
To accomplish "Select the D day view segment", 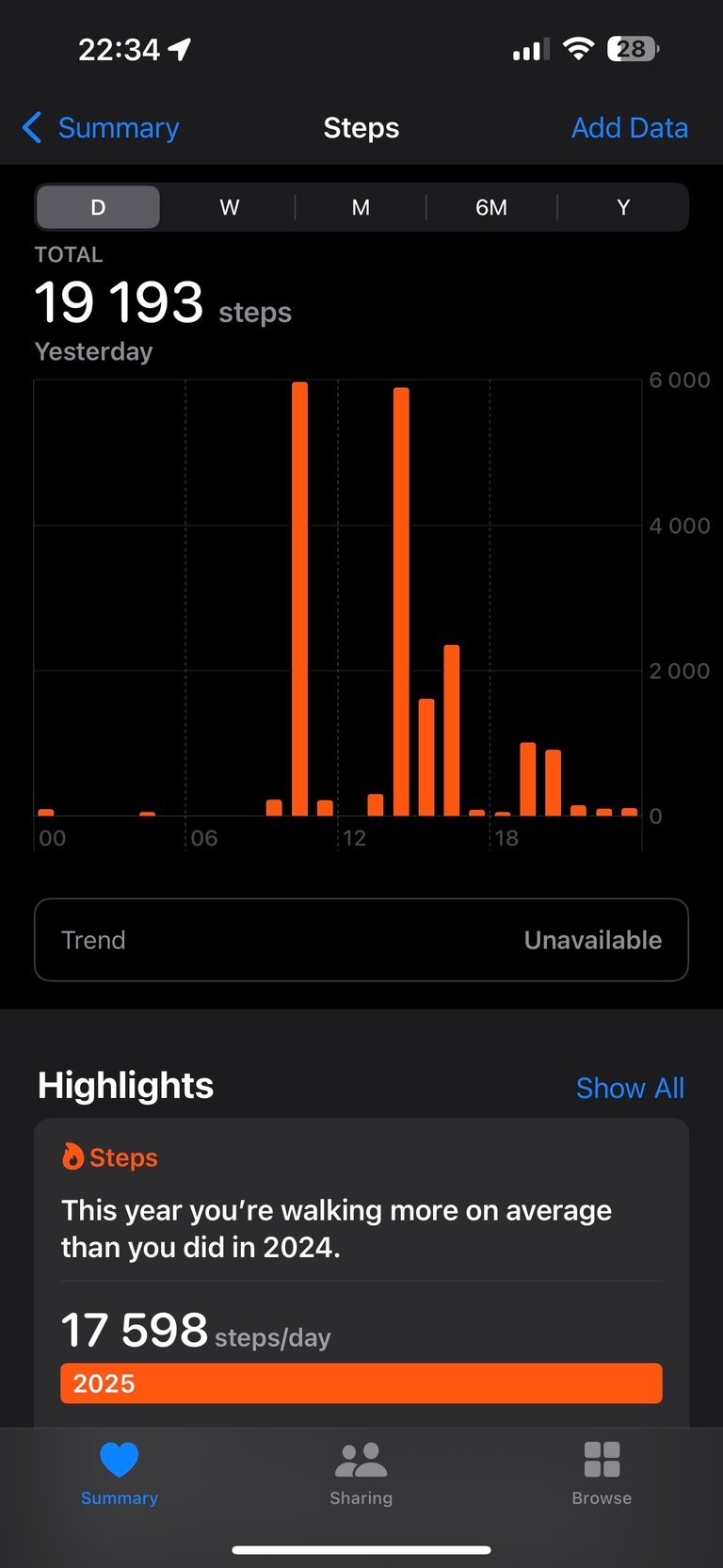I will (x=98, y=207).
